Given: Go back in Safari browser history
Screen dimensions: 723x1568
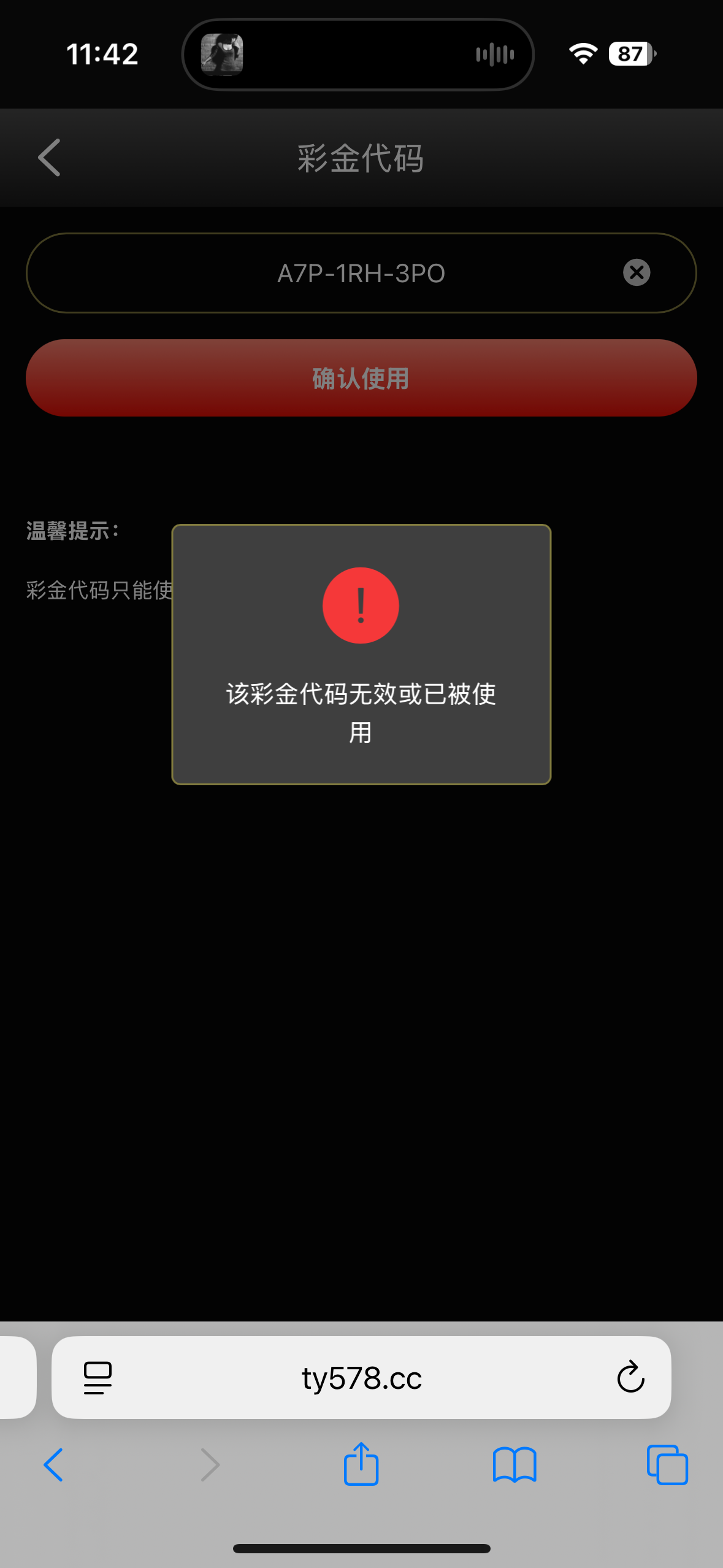Looking at the screenshot, I should (54, 1465).
